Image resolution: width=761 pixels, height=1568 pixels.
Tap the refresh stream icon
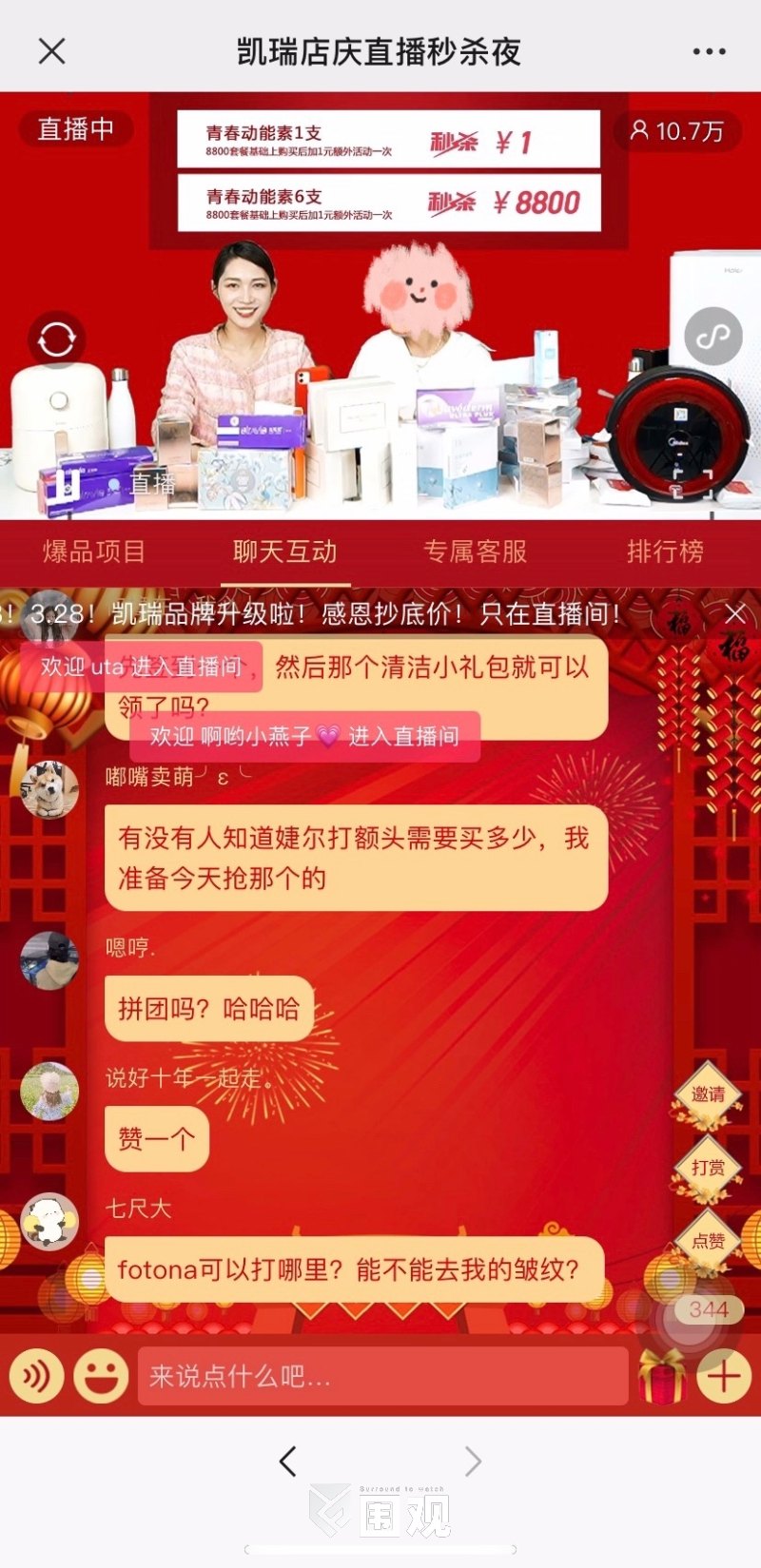pyautogui.click(x=56, y=339)
